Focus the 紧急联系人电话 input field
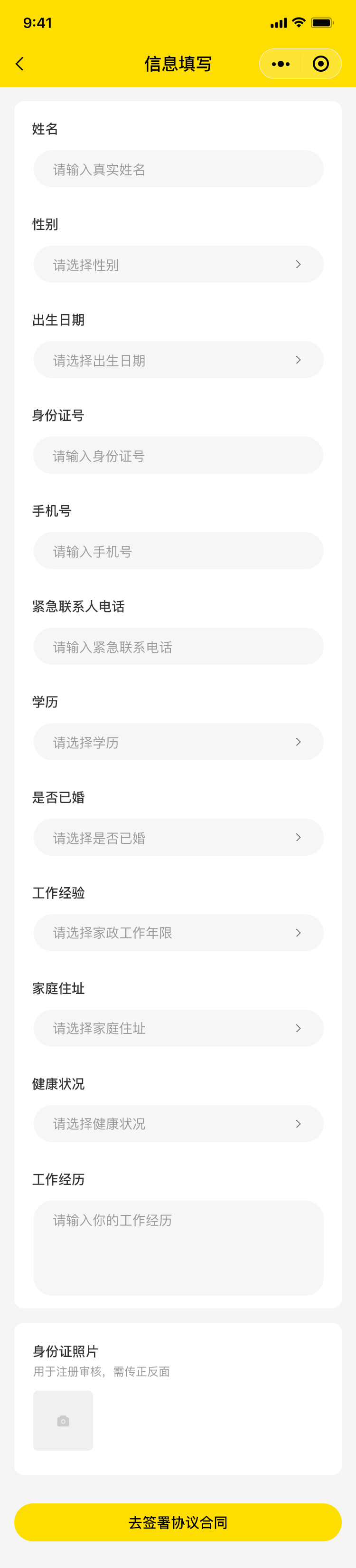This screenshot has height=1568, width=356. click(178, 646)
